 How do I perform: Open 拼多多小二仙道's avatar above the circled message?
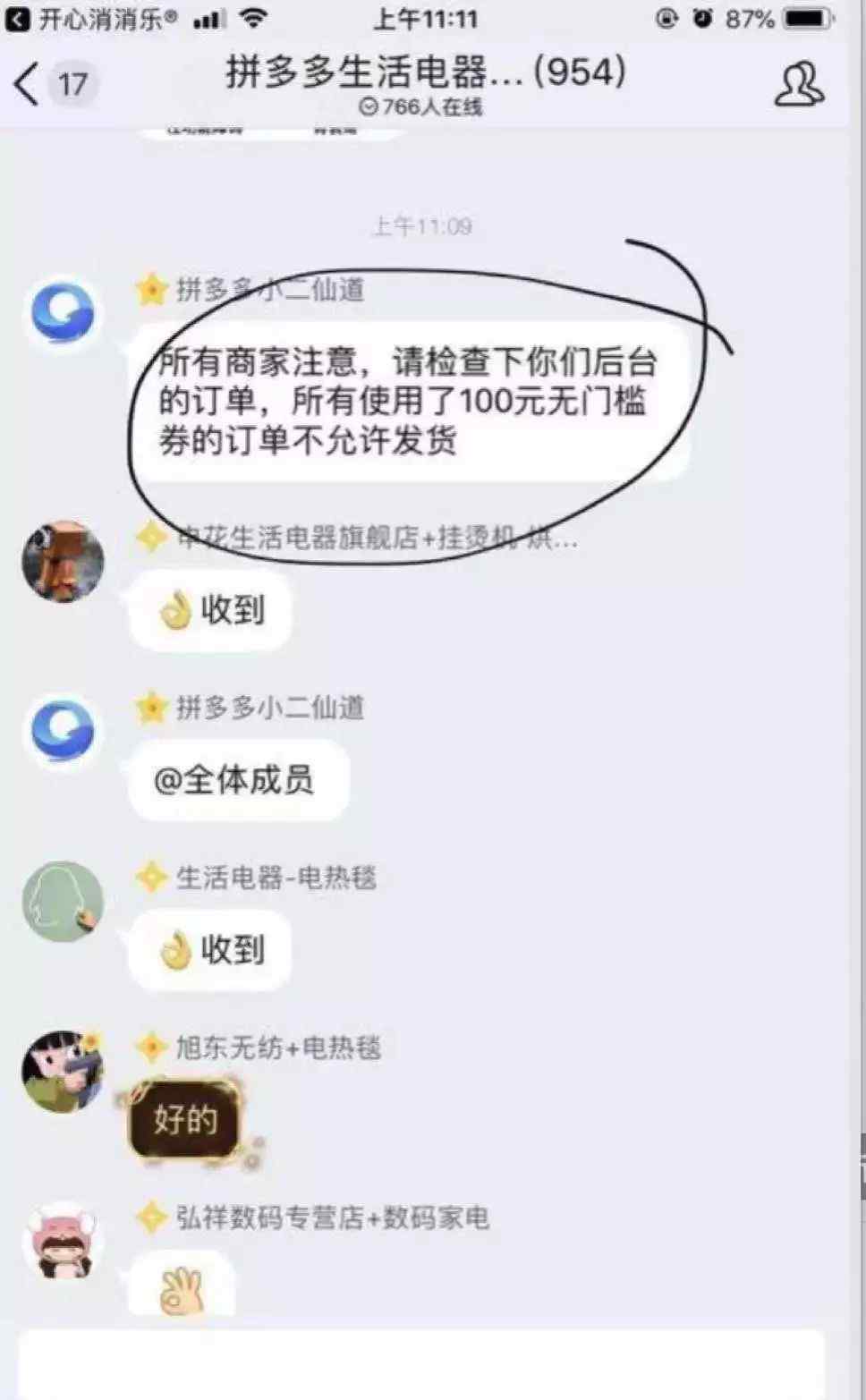click(x=63, y=313)
